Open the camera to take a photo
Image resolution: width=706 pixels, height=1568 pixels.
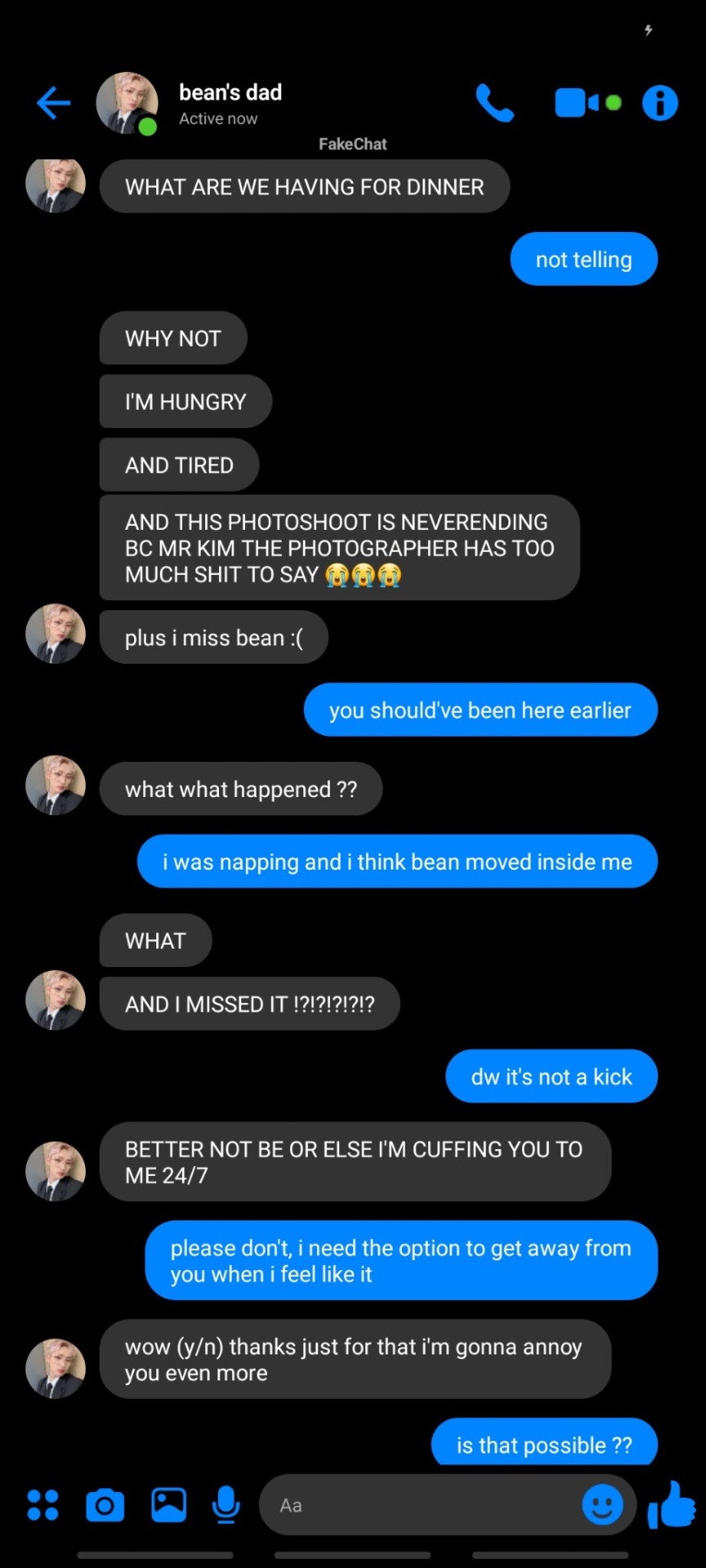coord(105,1504)
